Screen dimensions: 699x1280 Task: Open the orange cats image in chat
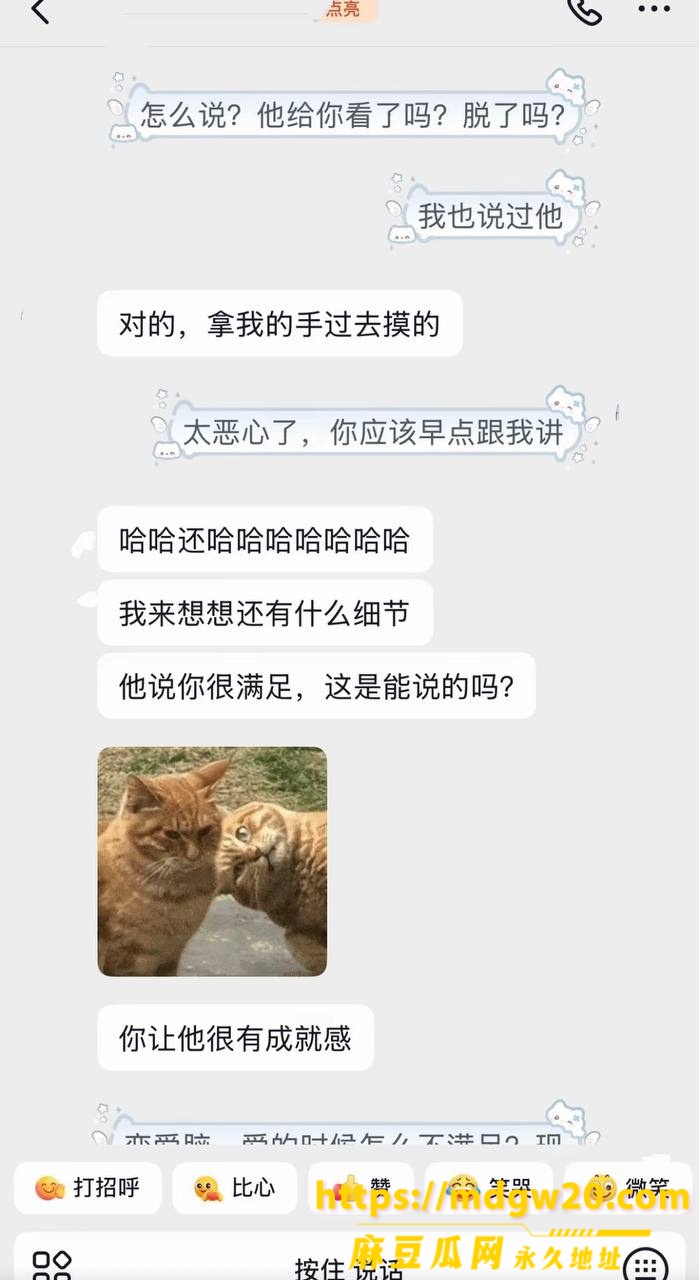(212, 861)
